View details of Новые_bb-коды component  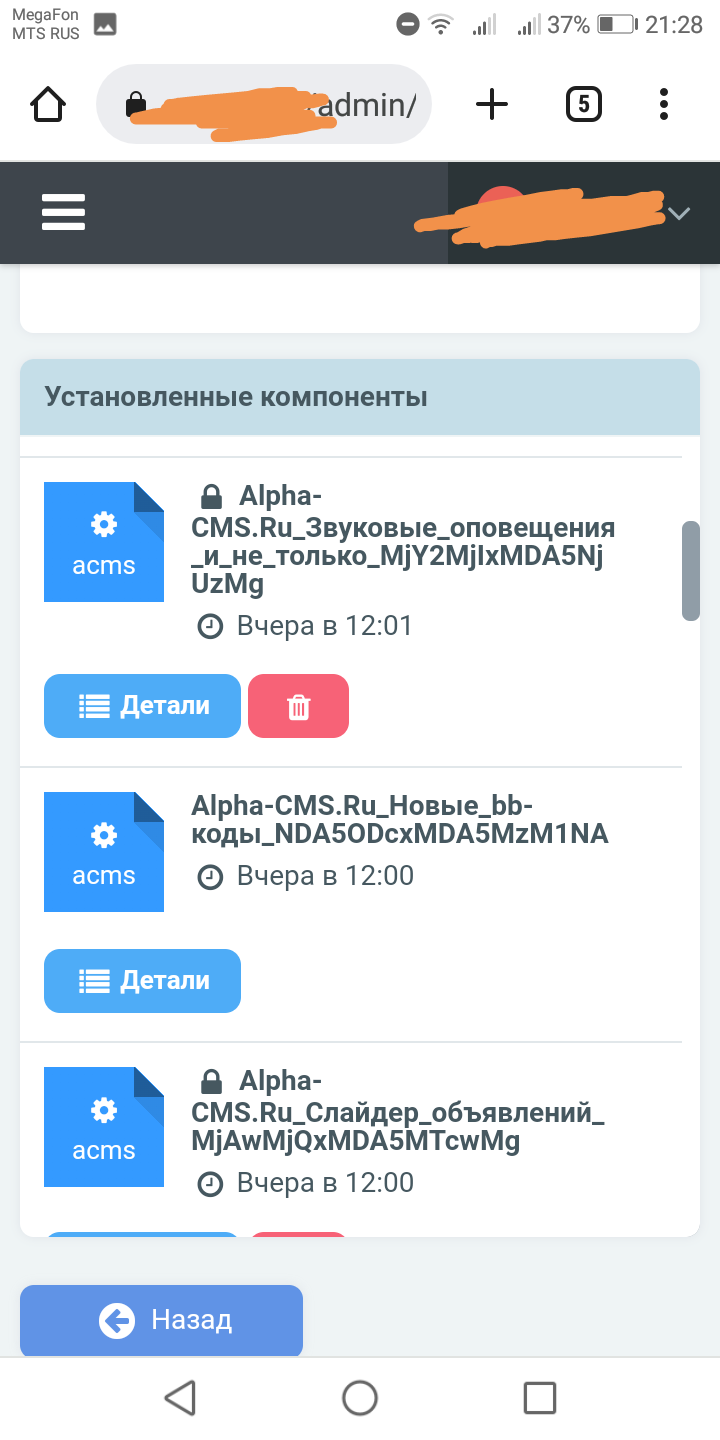click(142, 981)
